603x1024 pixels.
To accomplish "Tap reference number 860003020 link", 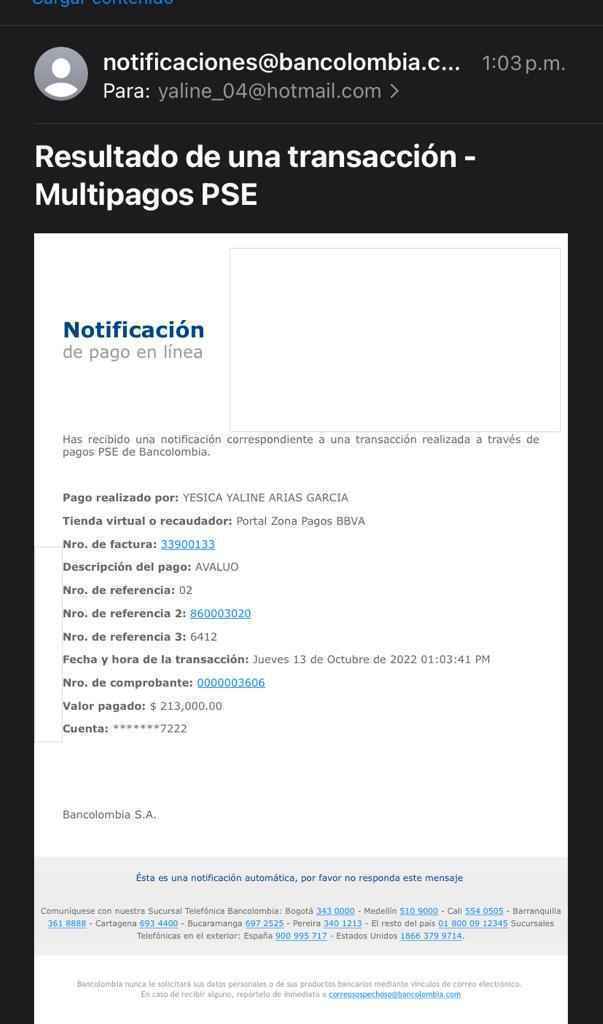I will 220,613.
